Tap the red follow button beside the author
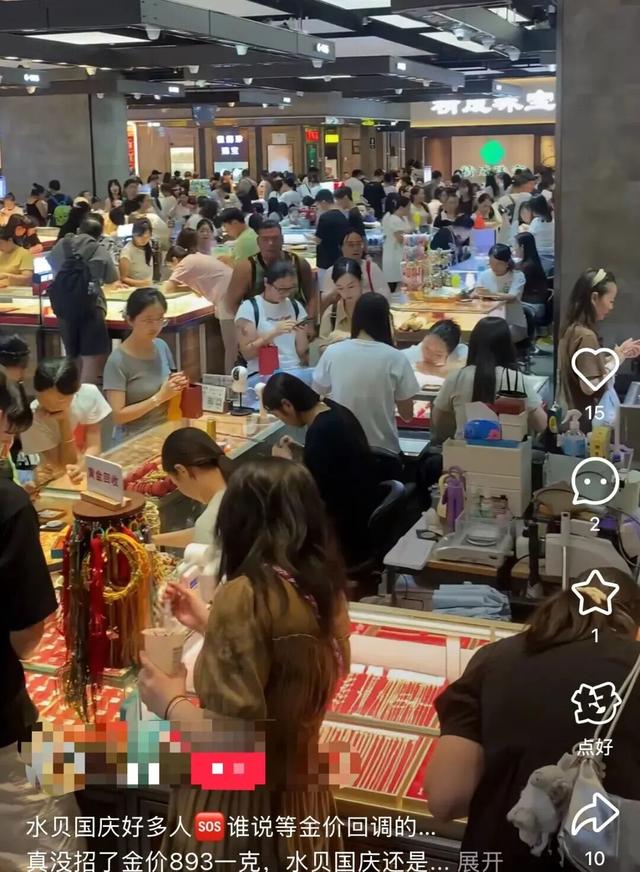The image size is (640, 872). click(x=228, y=770)
